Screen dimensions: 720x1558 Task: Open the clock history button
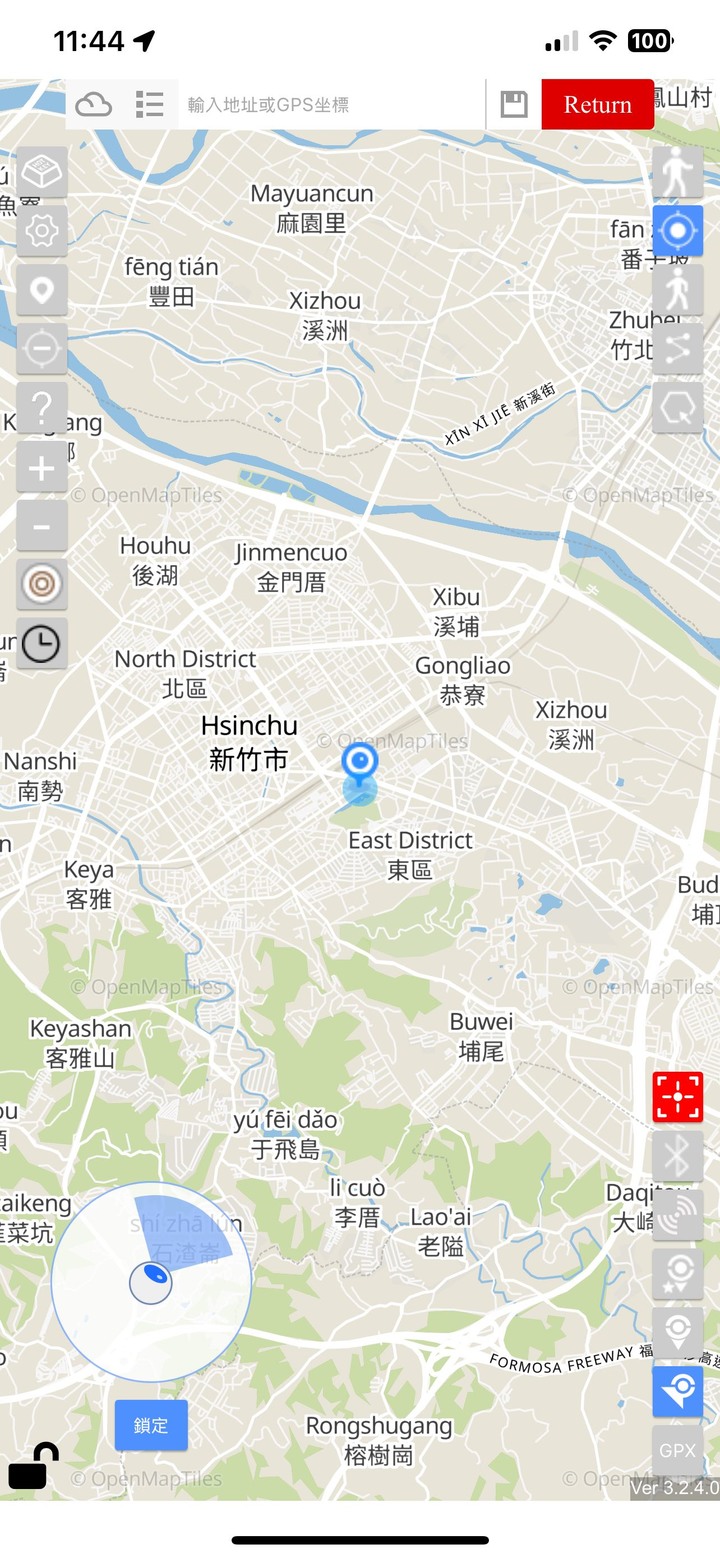[42, 644]
